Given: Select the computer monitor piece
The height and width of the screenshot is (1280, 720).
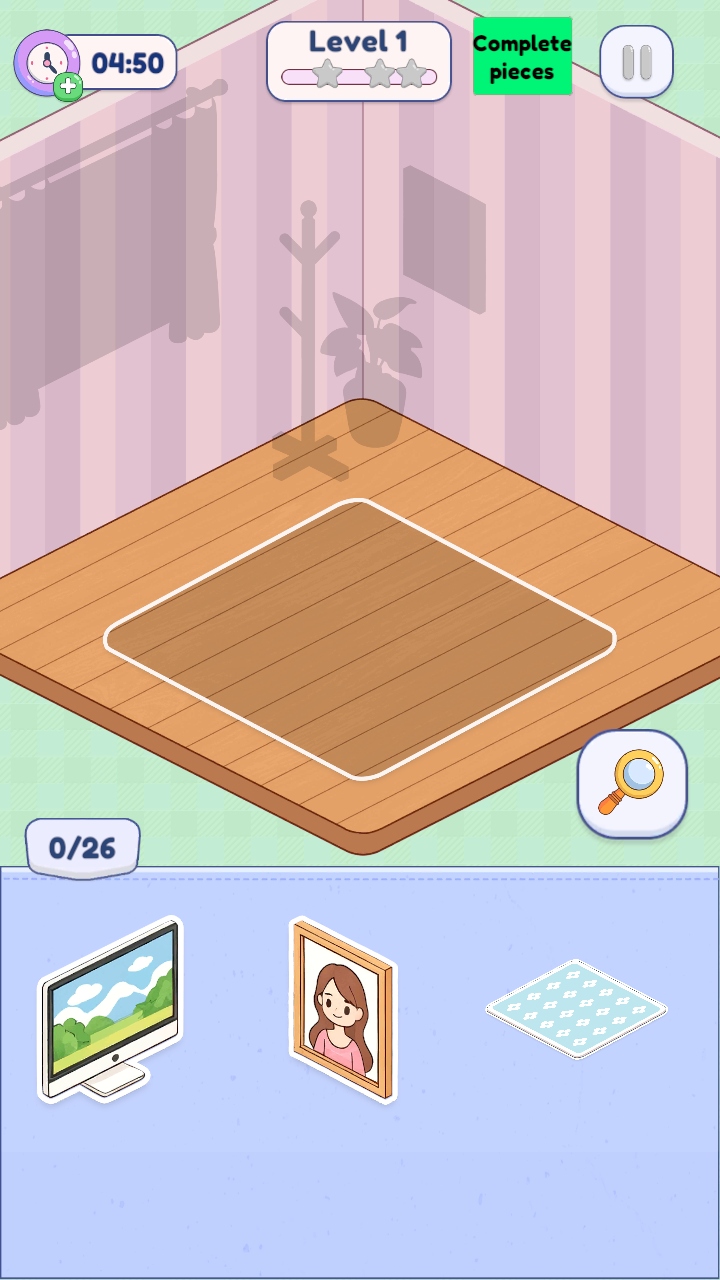Looking at the screenshot, I should pos(111,1010).
